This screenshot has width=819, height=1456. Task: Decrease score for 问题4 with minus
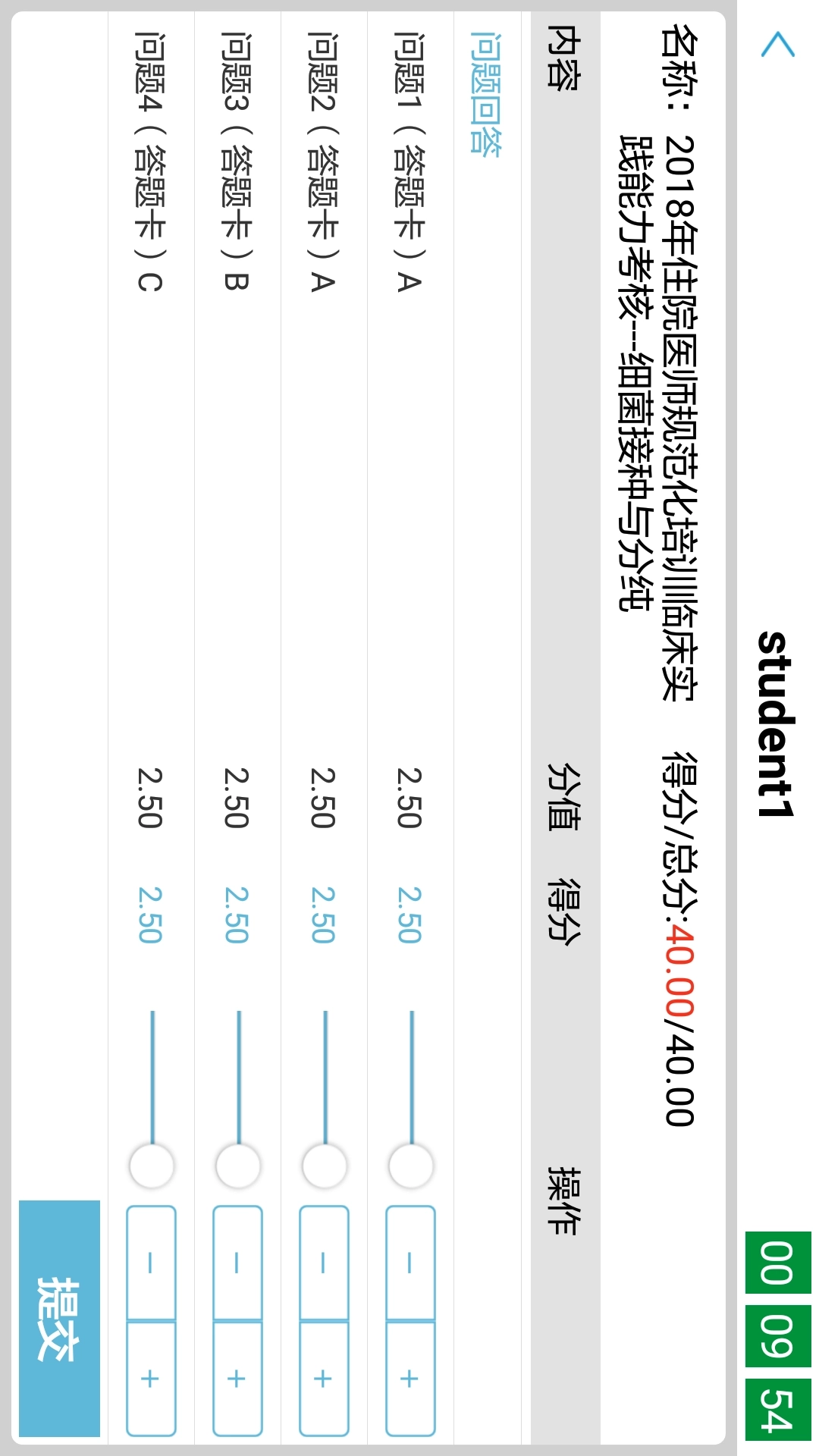coord(151,1263)
